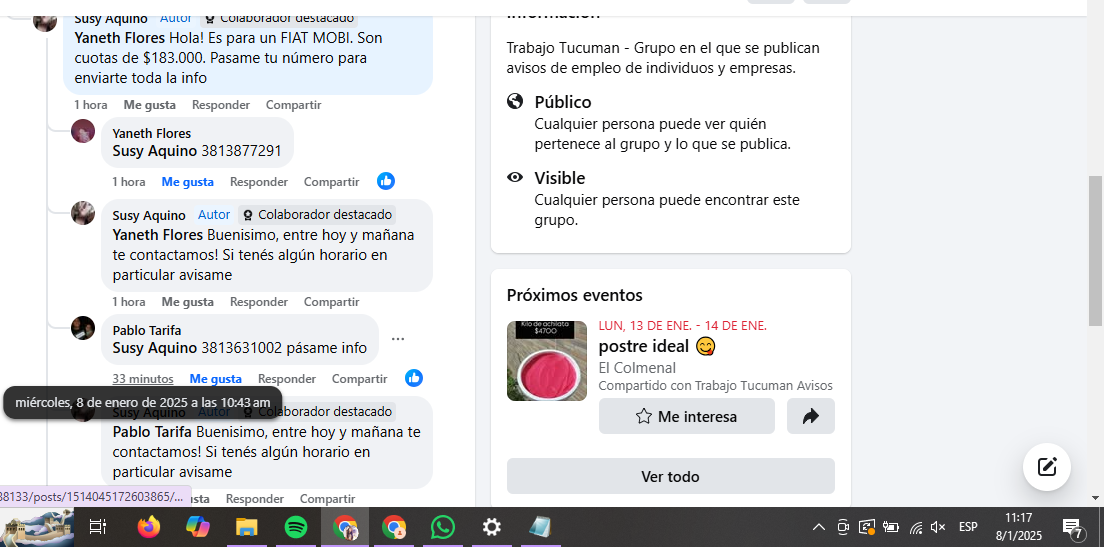This screenshot has width=1104, height=547.
Task: Open Pablo Tarifa's profile name
Action: 147,330
